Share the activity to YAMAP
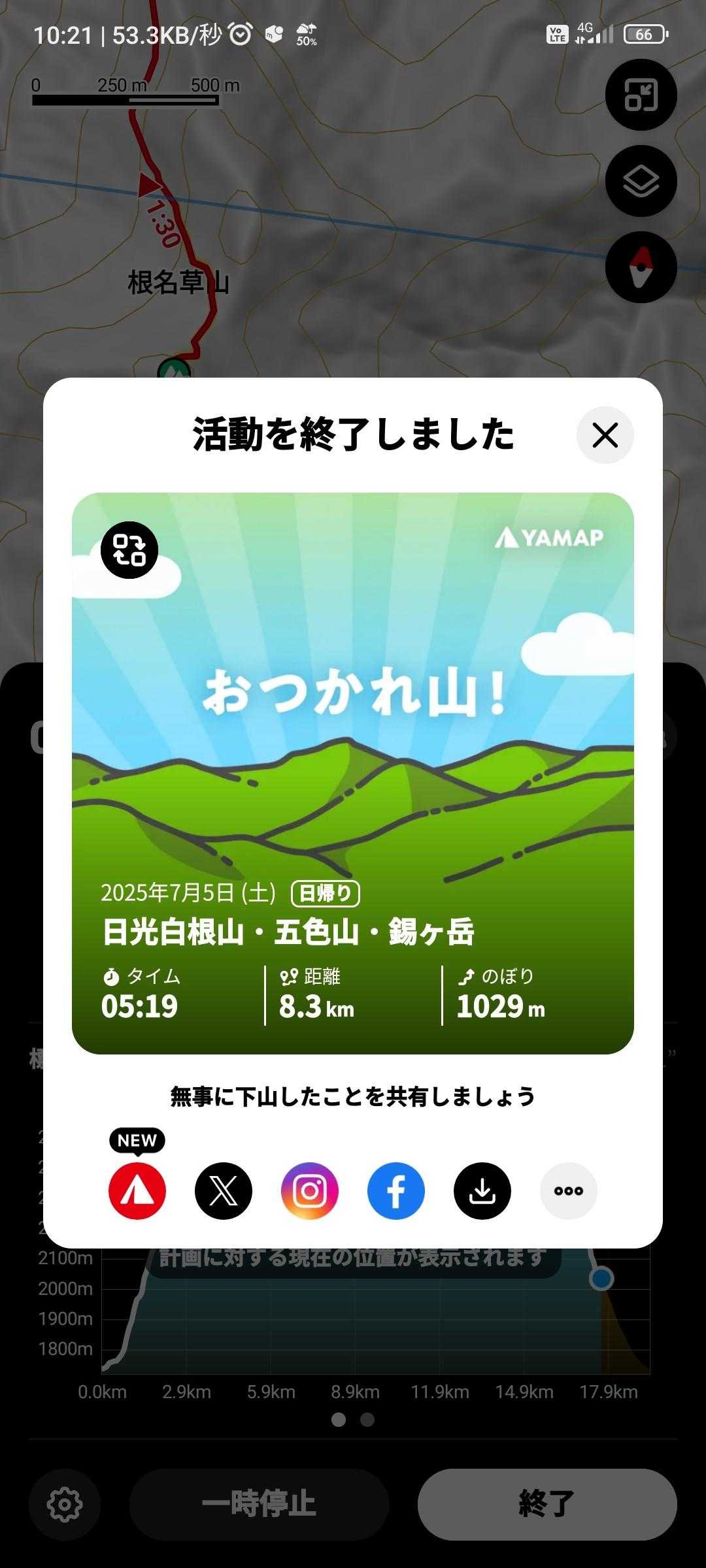The height and width of the screenshot is (1568, 706). click(x=137, y=1190)
